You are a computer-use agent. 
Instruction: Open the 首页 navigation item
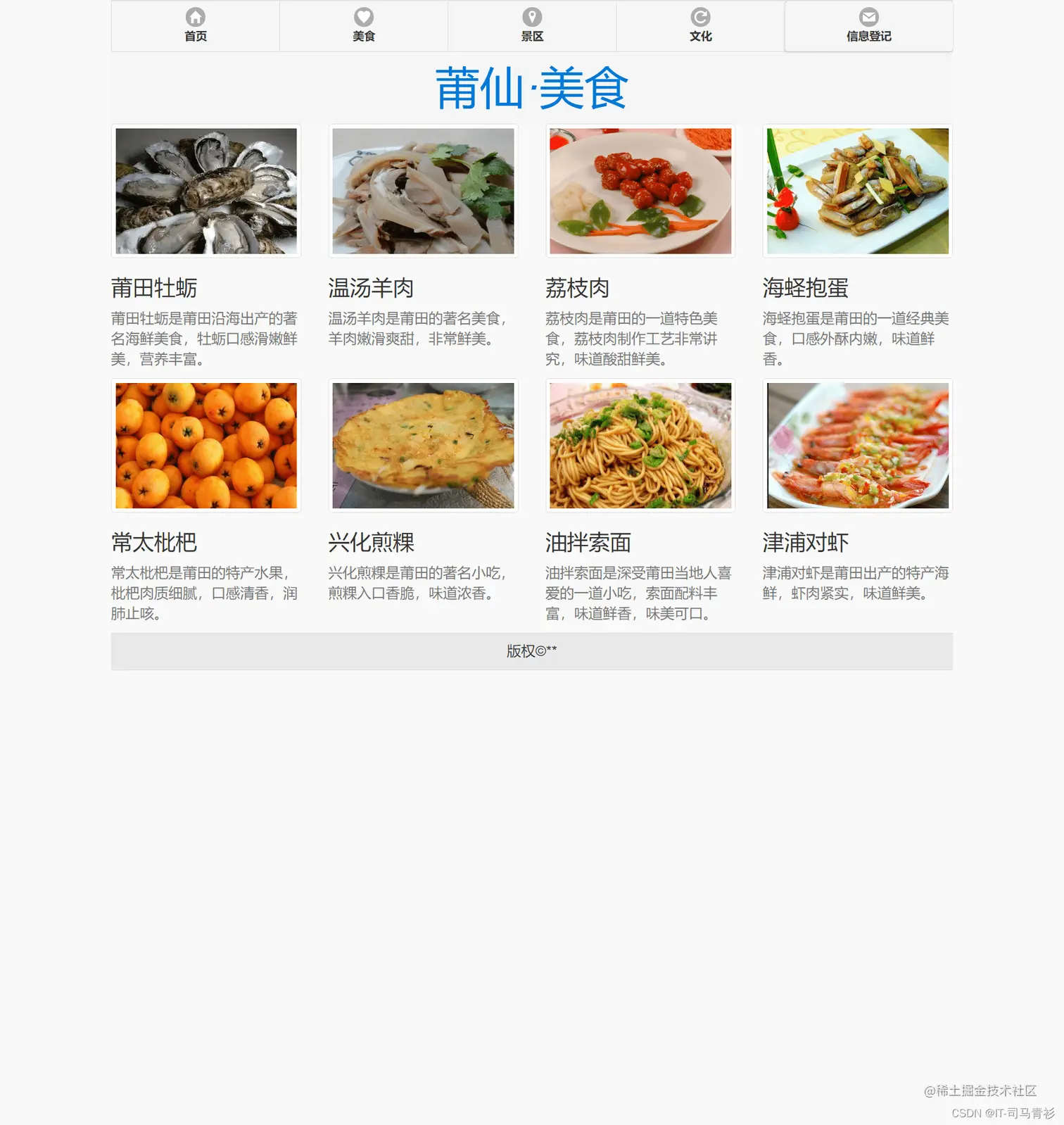195,37
